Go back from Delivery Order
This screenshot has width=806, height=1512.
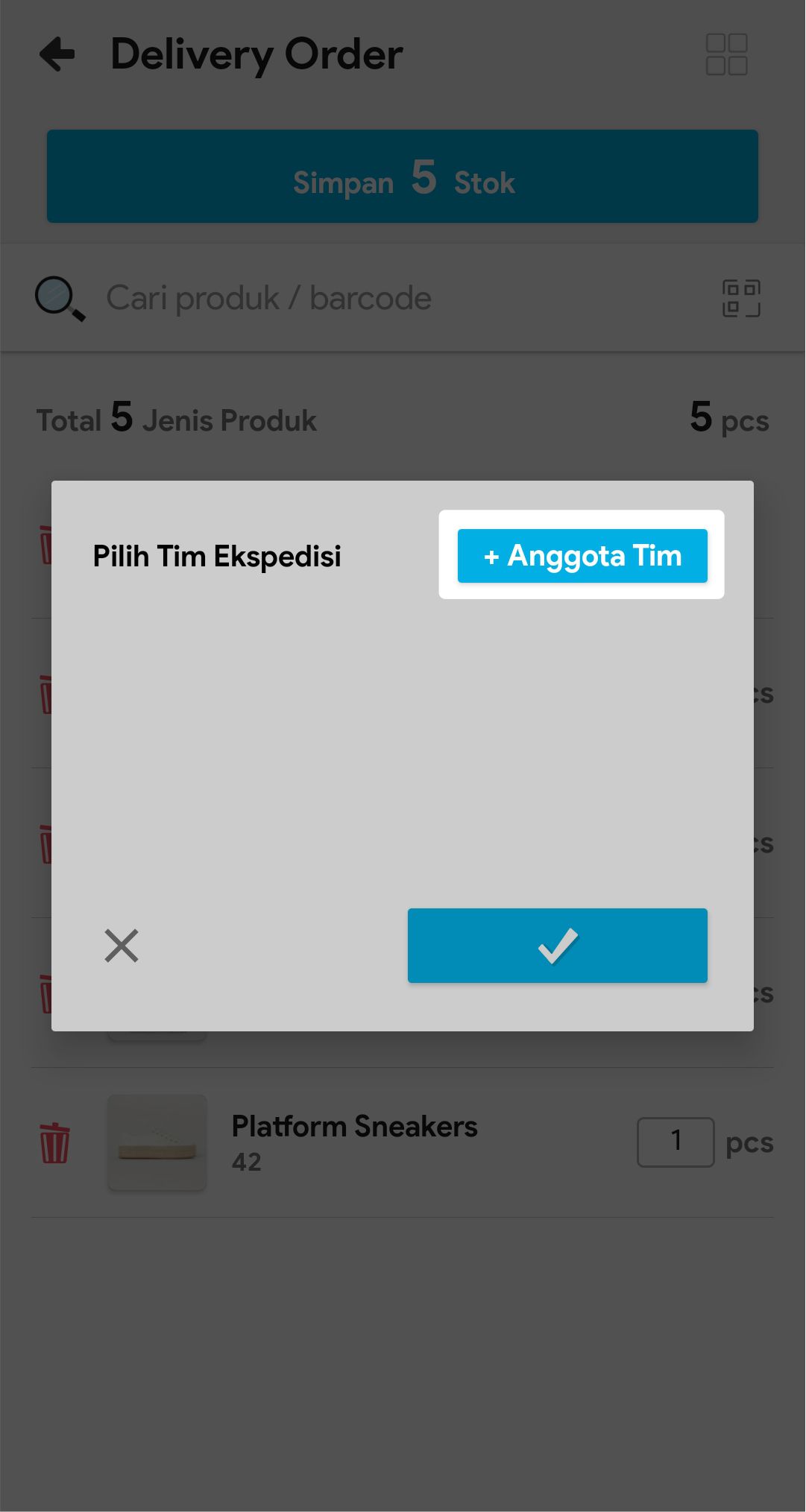coord(57,54)
